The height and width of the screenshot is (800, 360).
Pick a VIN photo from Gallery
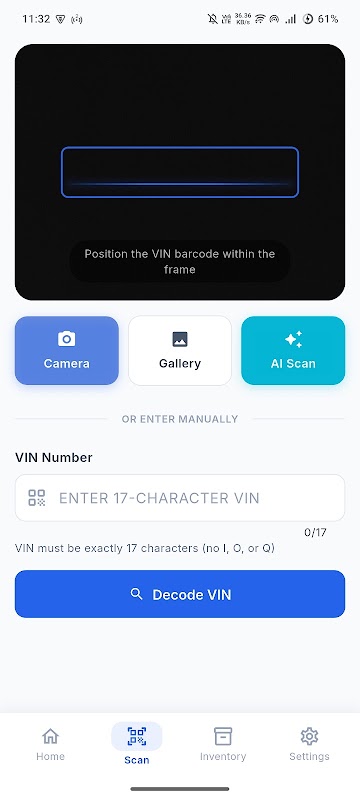point(180,350)
